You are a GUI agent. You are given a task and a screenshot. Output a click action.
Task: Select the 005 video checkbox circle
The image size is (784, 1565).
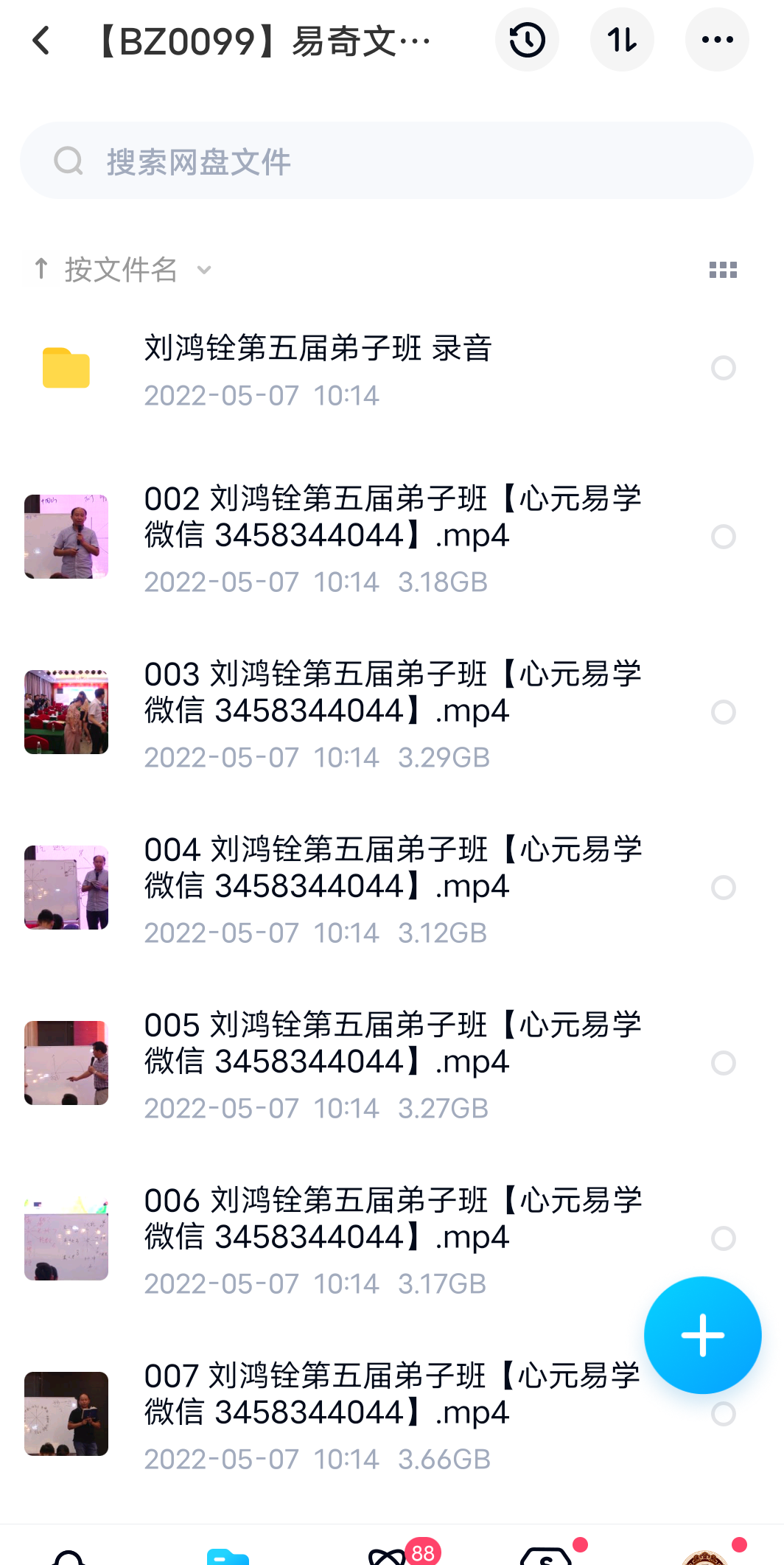pyautogui.click(x=723, y=1063)
